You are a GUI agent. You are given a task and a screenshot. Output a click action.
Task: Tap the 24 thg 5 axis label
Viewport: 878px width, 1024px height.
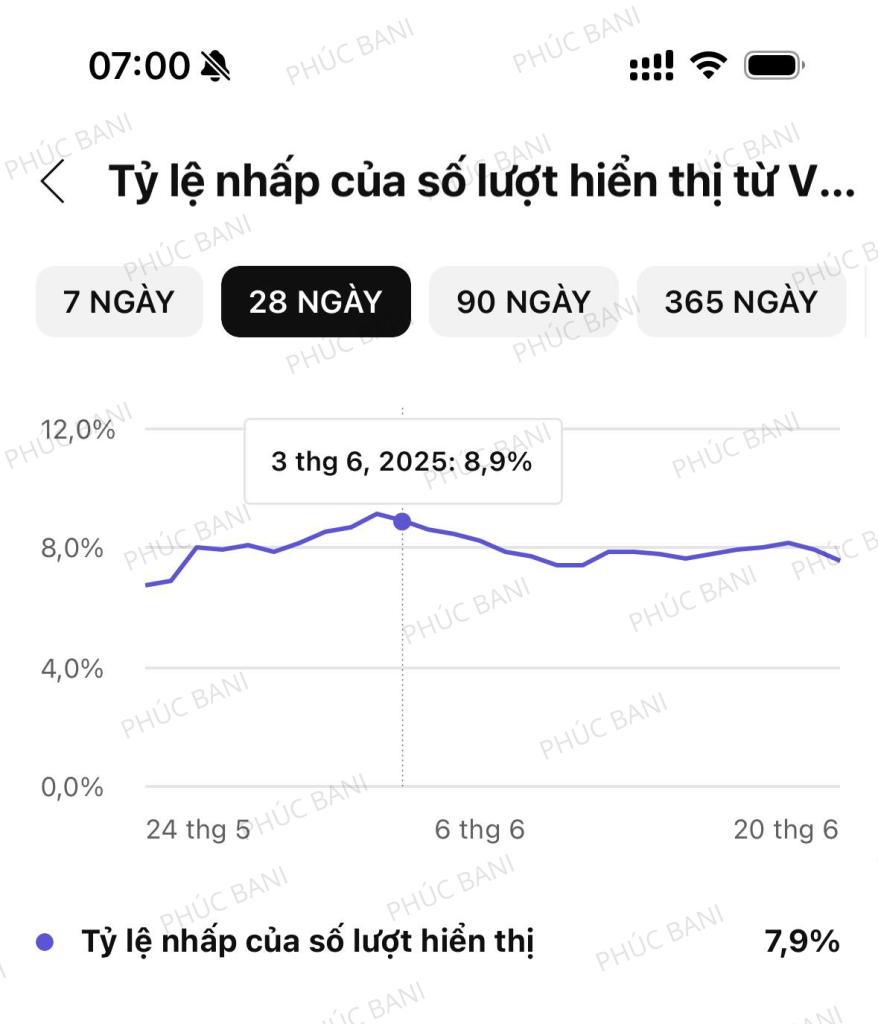click(198, 829)
